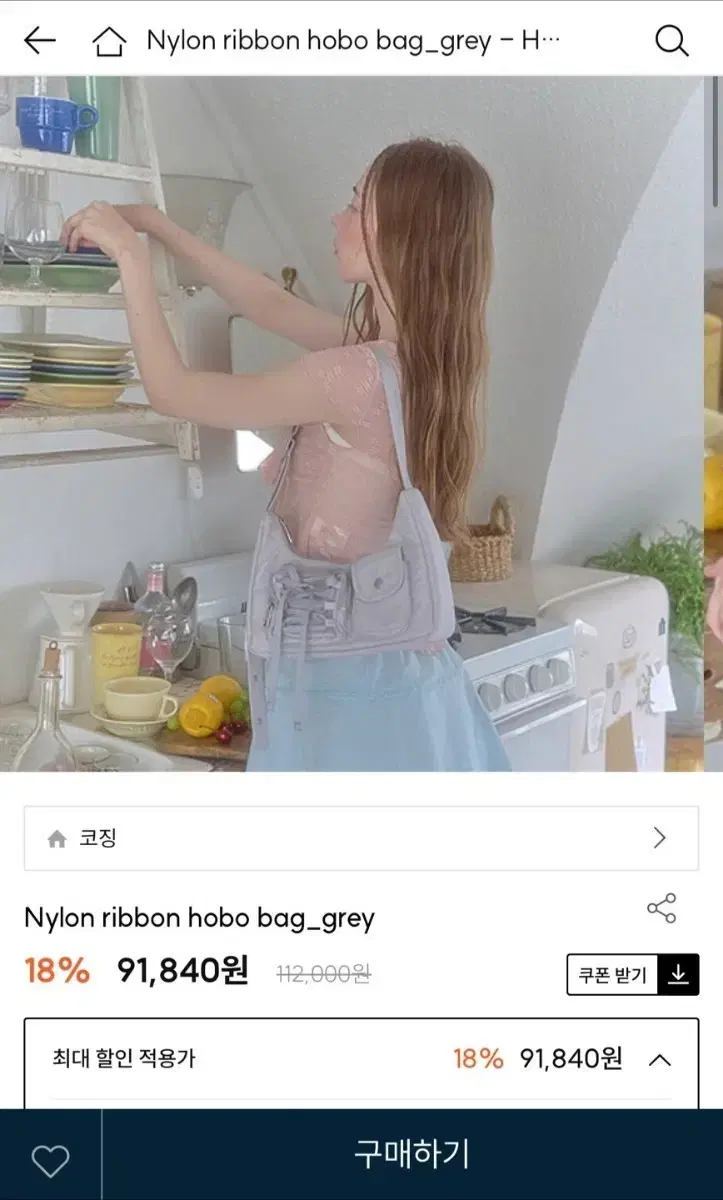Tap the discounted price 91,840원
This screenshot has height=1200, width=723.
pos(184,970)
